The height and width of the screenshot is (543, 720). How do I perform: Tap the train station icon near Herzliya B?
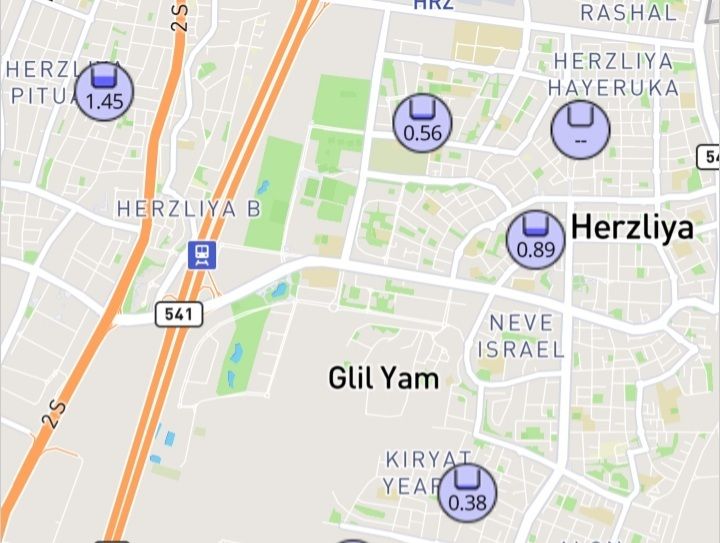[x=203, y=254]
